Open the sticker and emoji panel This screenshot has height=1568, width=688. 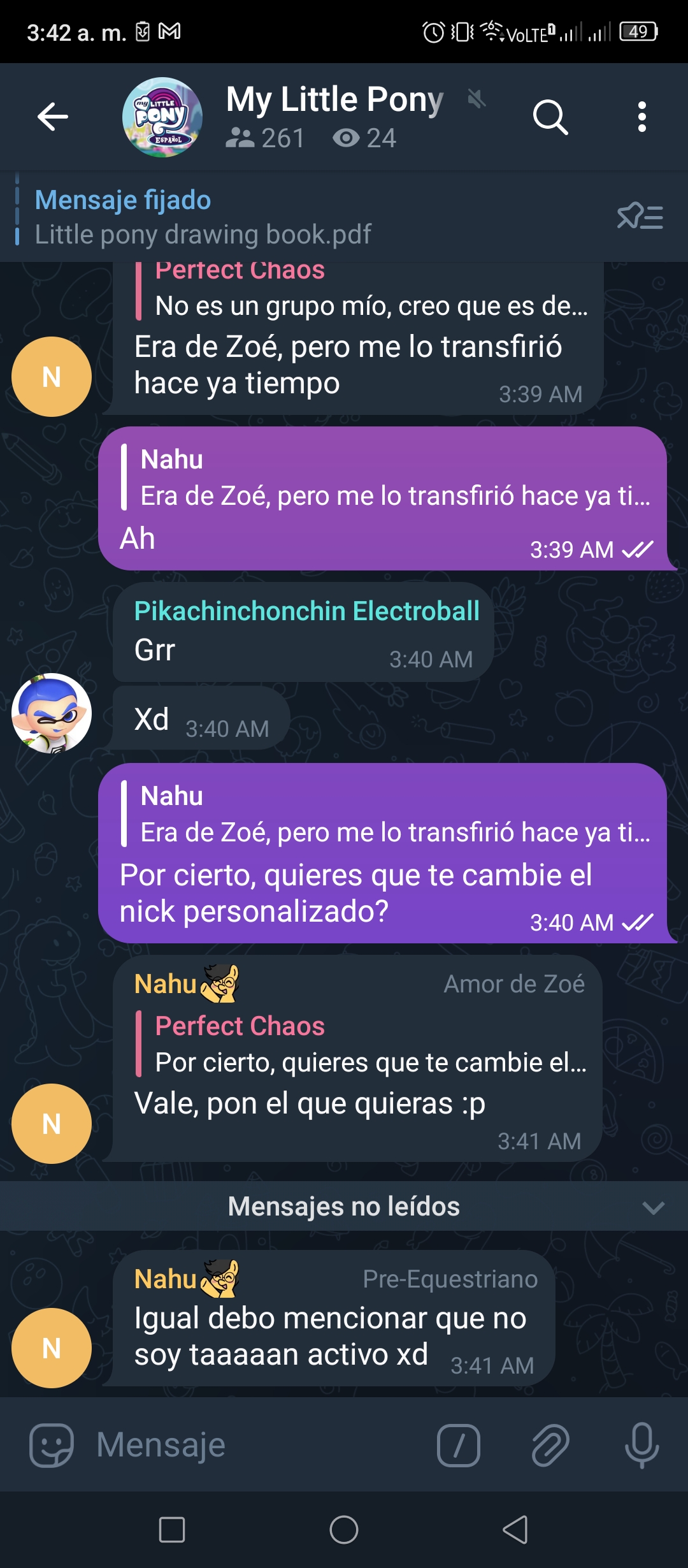[52, 1445]
